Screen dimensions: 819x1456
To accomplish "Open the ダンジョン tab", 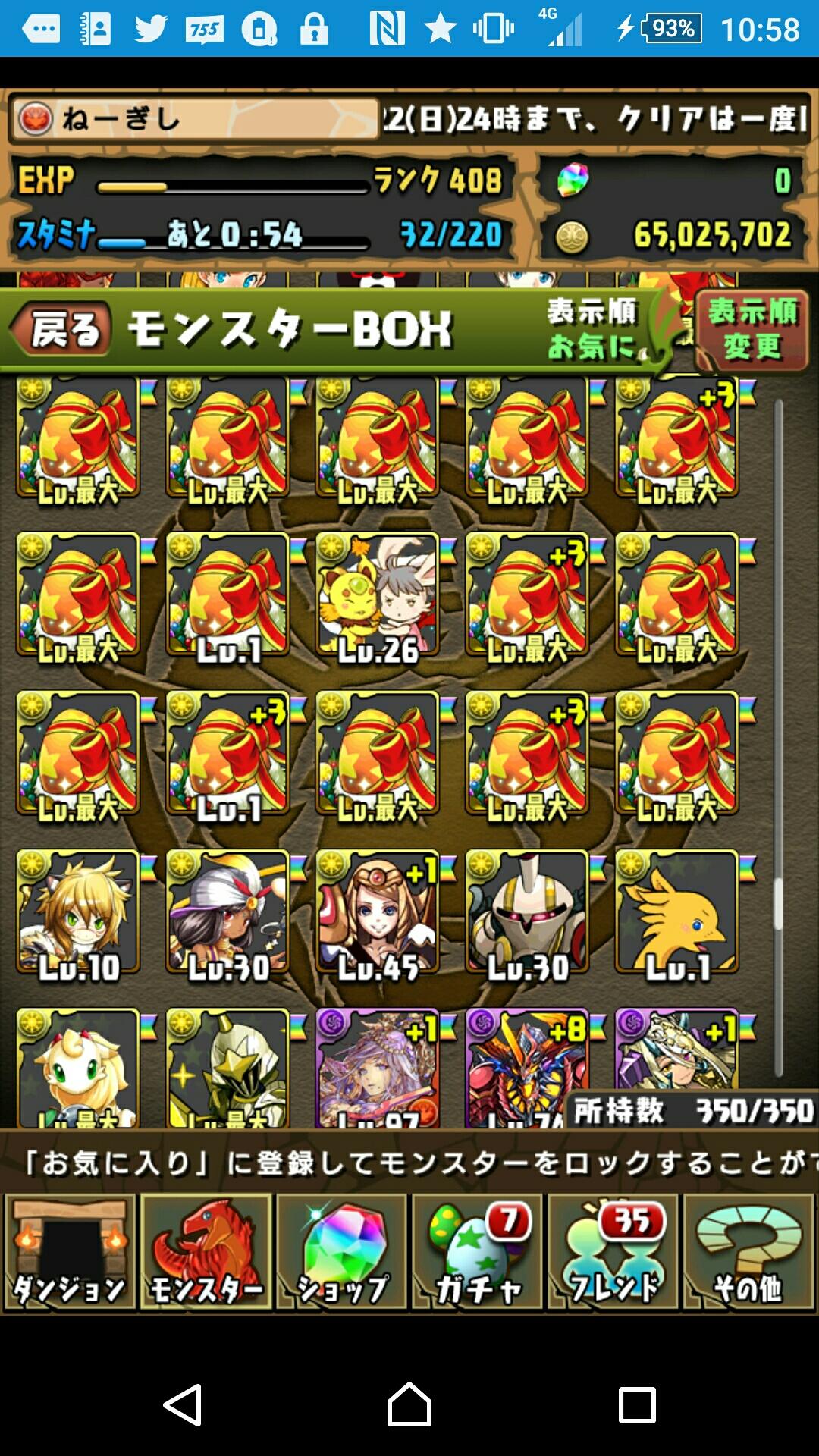I will pyautogui.click(x=70, y=1253).
